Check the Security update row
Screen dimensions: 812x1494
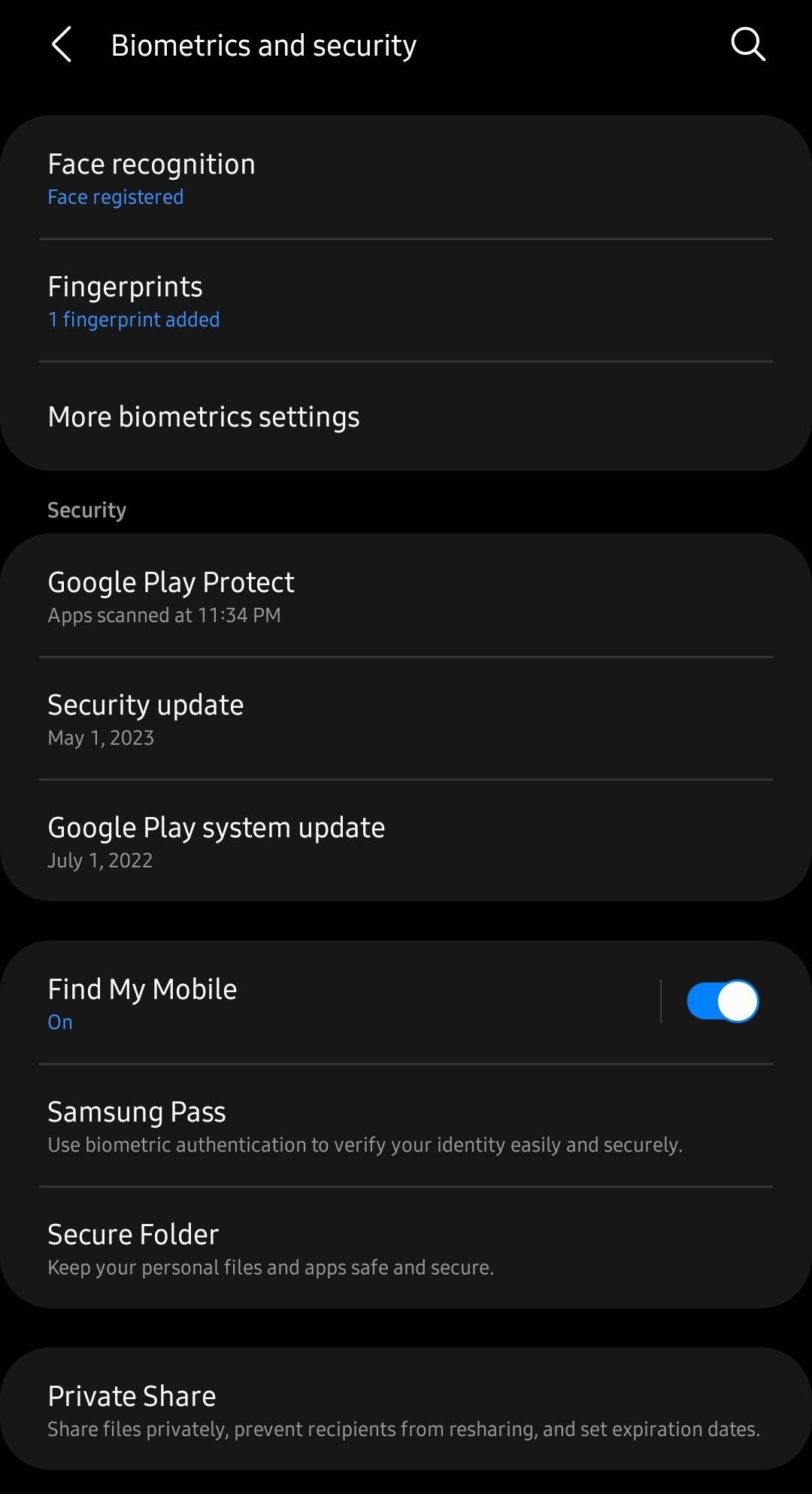pyautogui.click(x=406, y=719)
